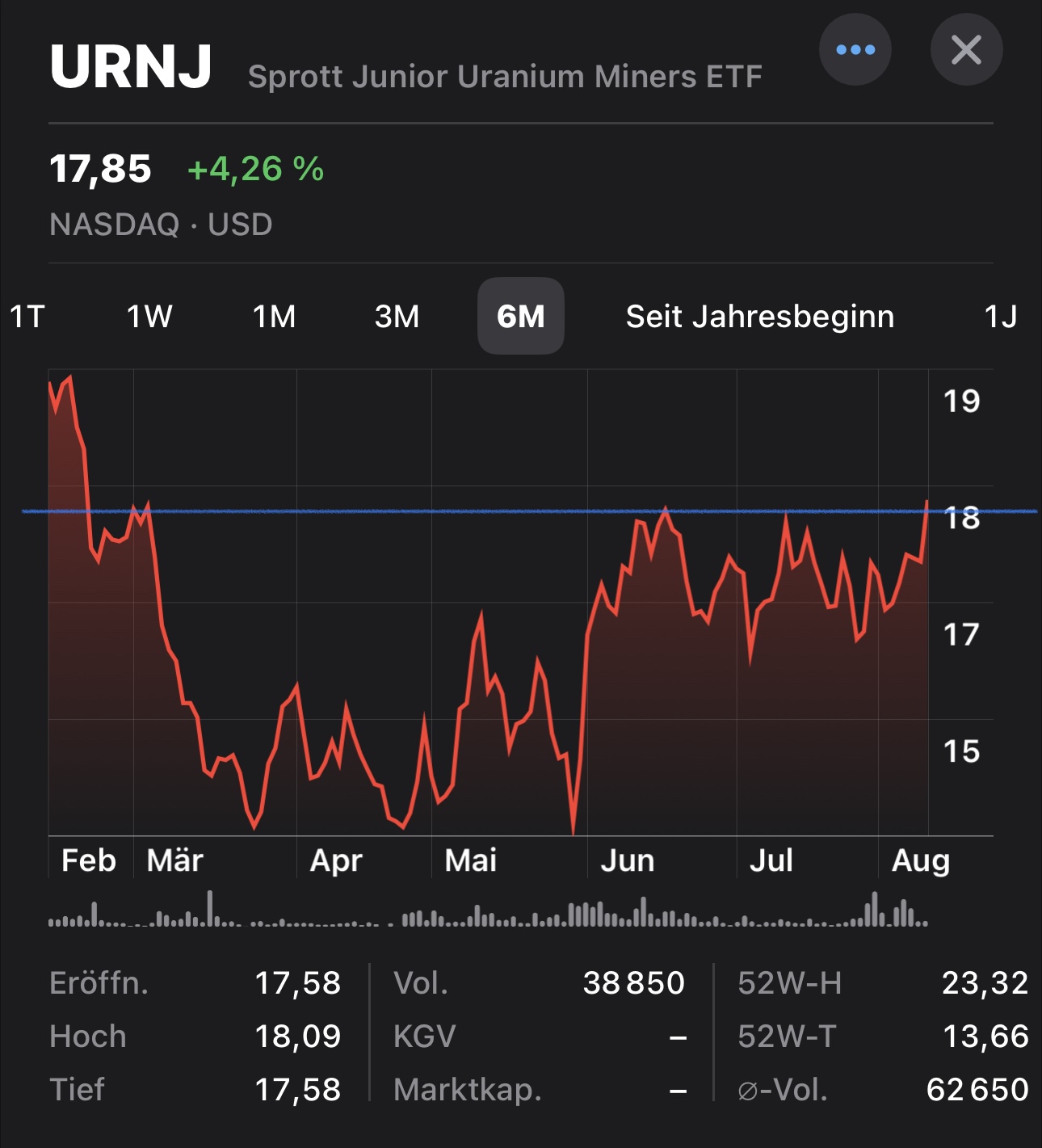
Task: Switch to the 3M chart range
Action: [x=397, y=316]
